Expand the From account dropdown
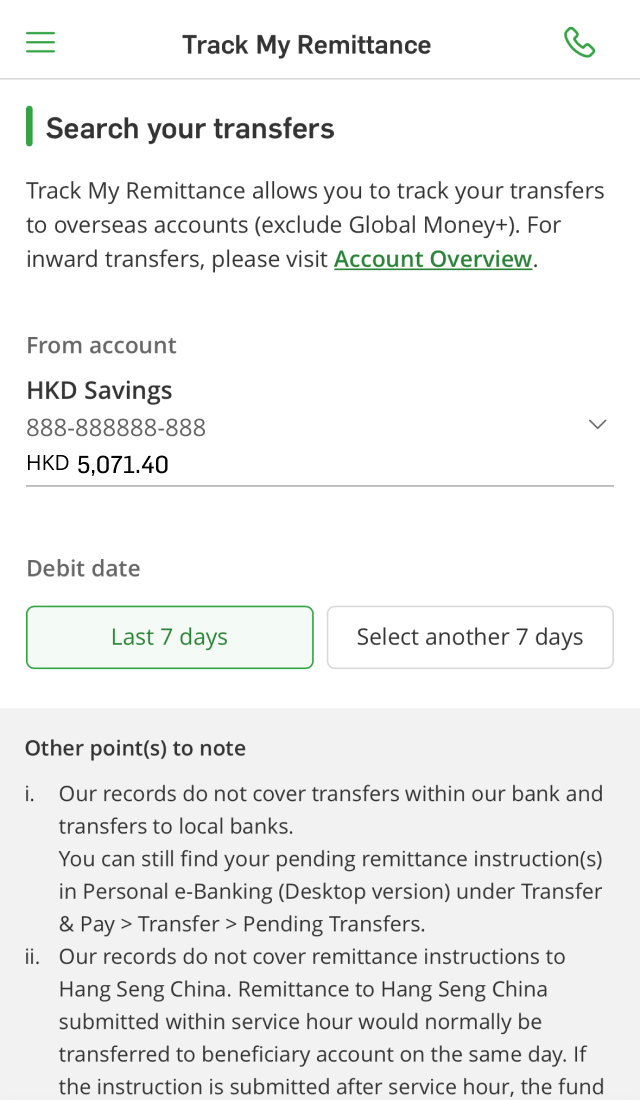640x1100 pixels. pos(597,425)
